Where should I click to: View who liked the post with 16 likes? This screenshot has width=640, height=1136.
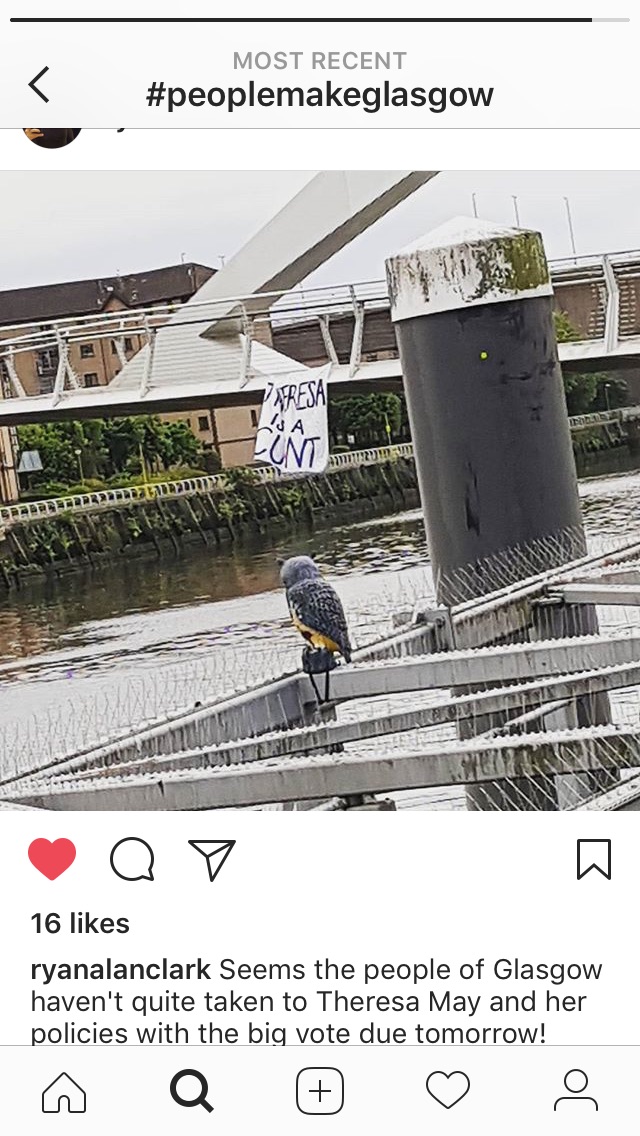tap(80, 923)
